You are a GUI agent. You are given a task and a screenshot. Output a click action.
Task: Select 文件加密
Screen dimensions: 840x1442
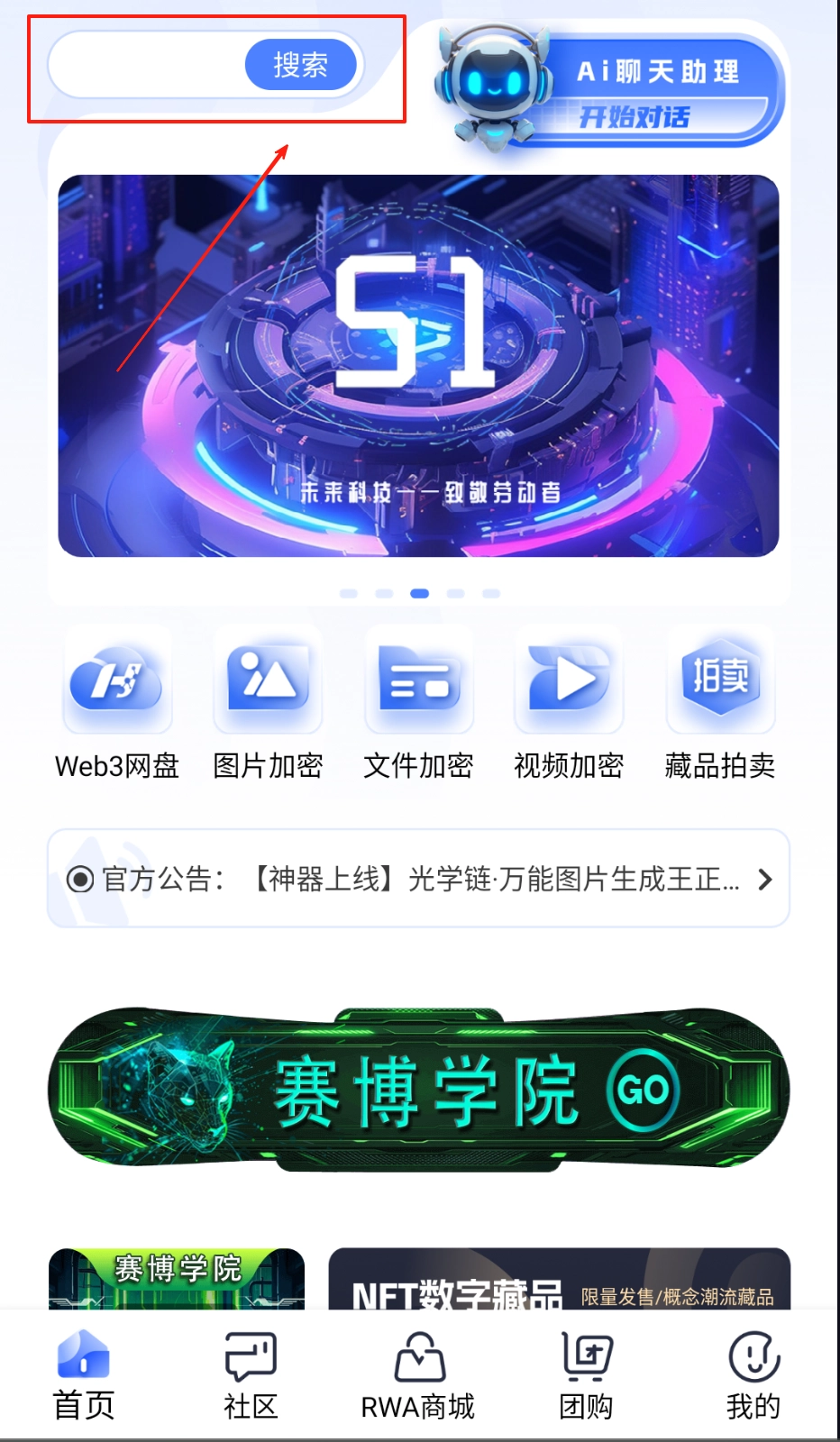418,703
